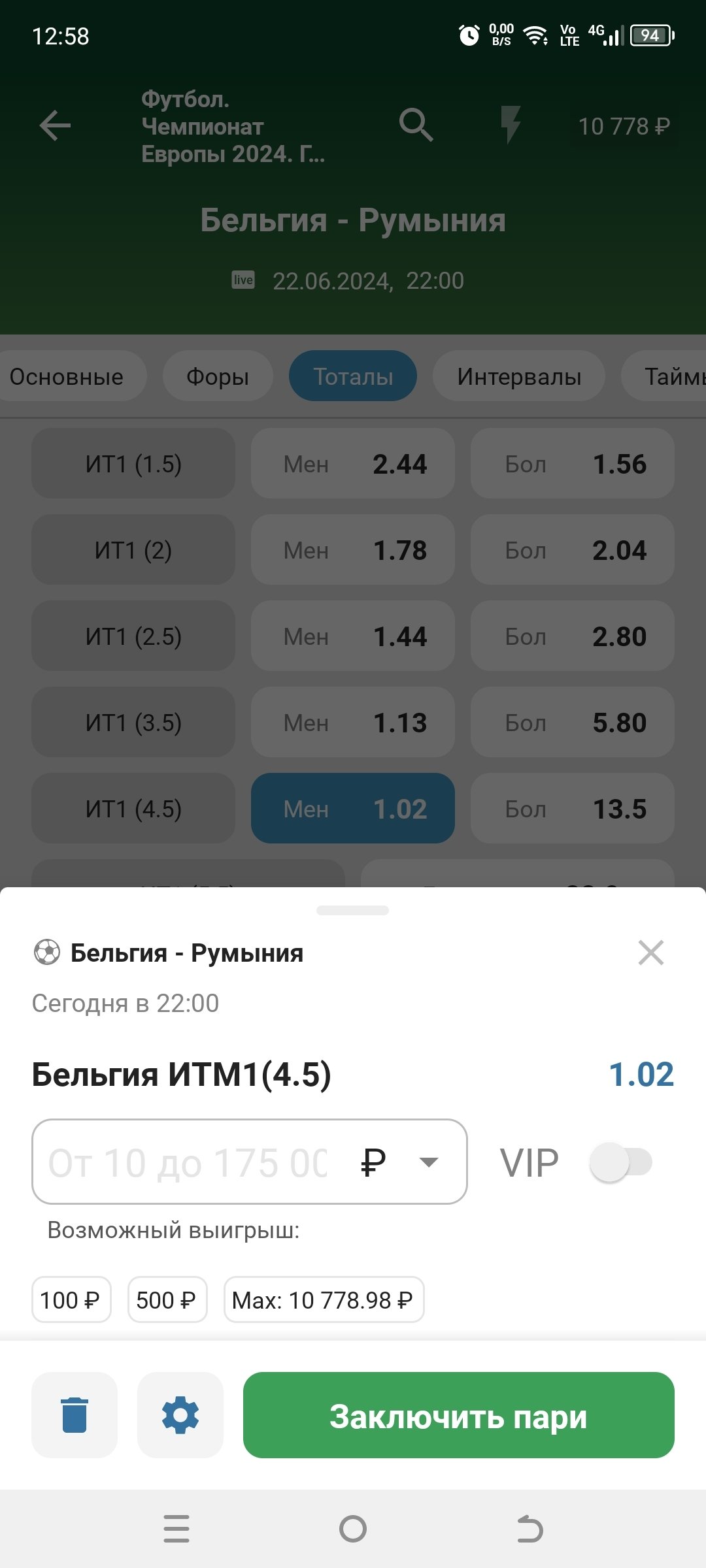Choose the Max: 10 778.98 ₽ stake
This screenshot has height=1568, width=706.
(323, 1300)
